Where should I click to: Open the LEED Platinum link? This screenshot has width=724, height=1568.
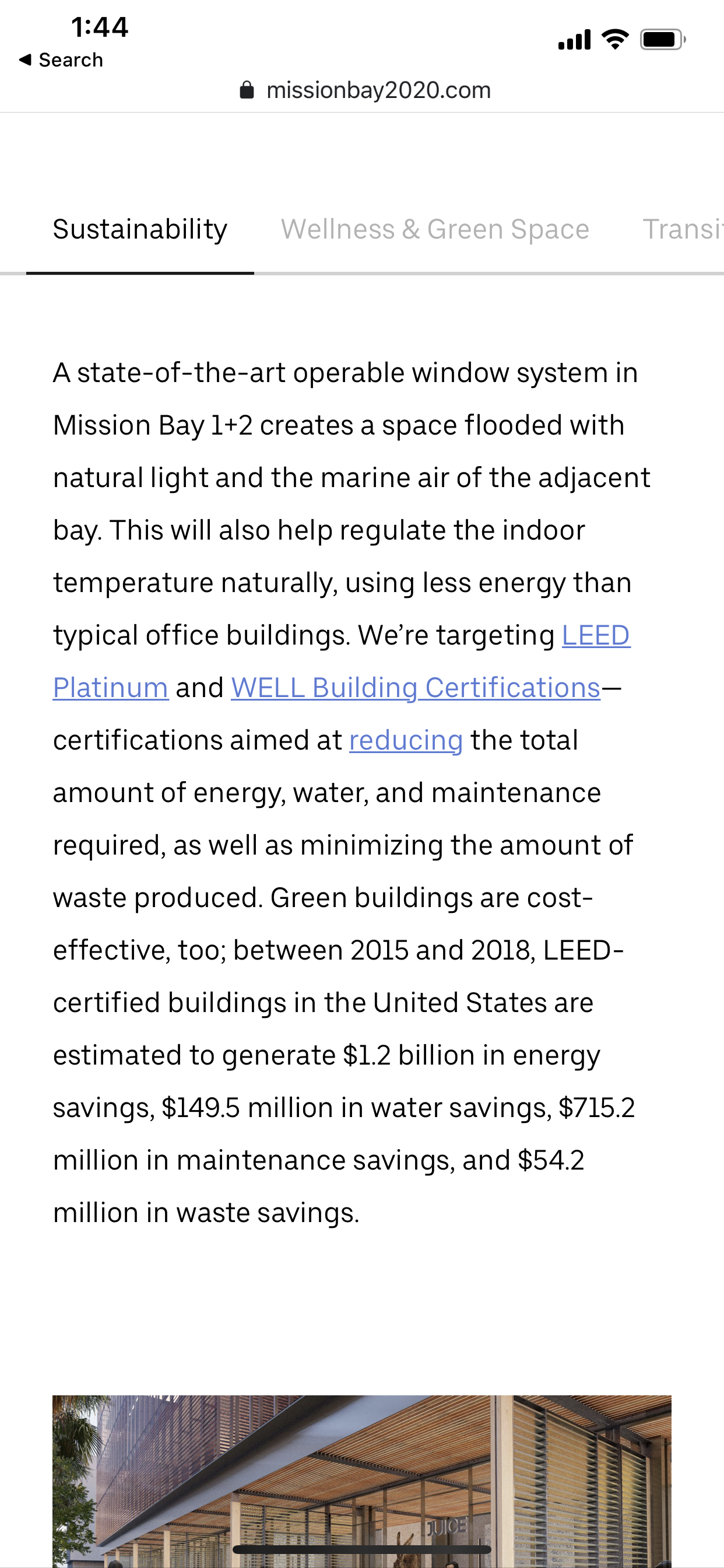pos(595,635)
